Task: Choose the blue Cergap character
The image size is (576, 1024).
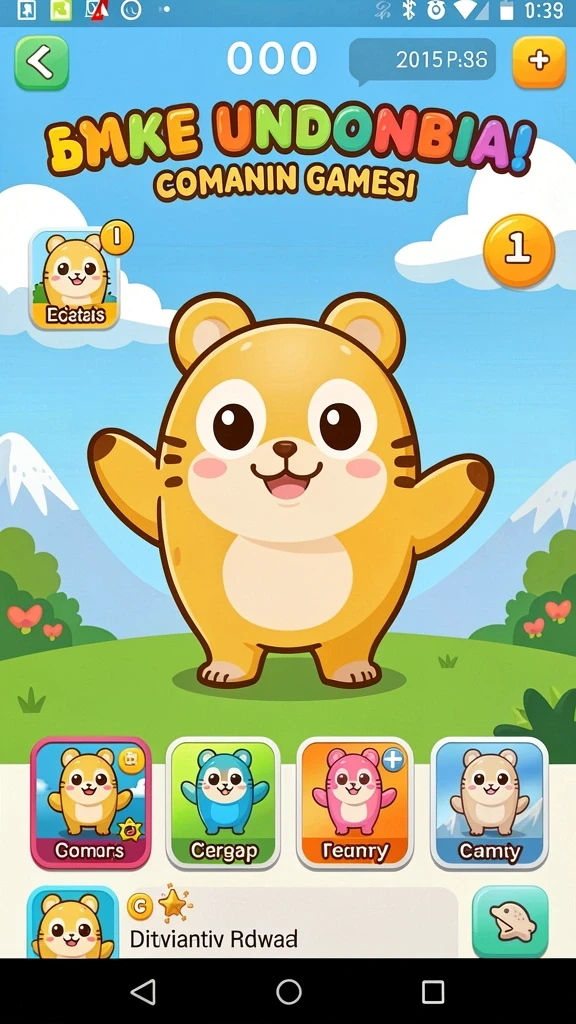Action: [x=223, y=803]
